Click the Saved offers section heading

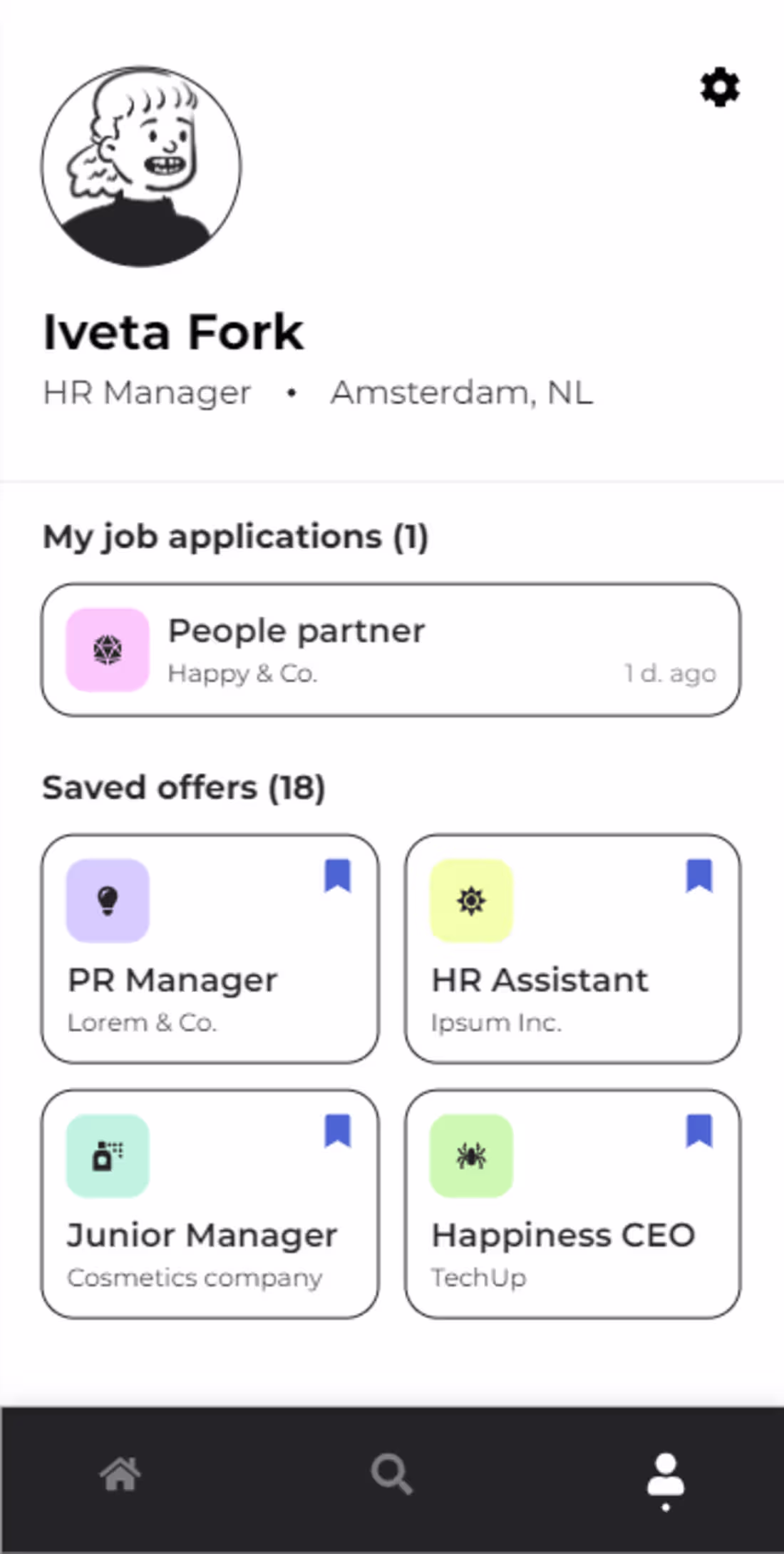point(184,787)
